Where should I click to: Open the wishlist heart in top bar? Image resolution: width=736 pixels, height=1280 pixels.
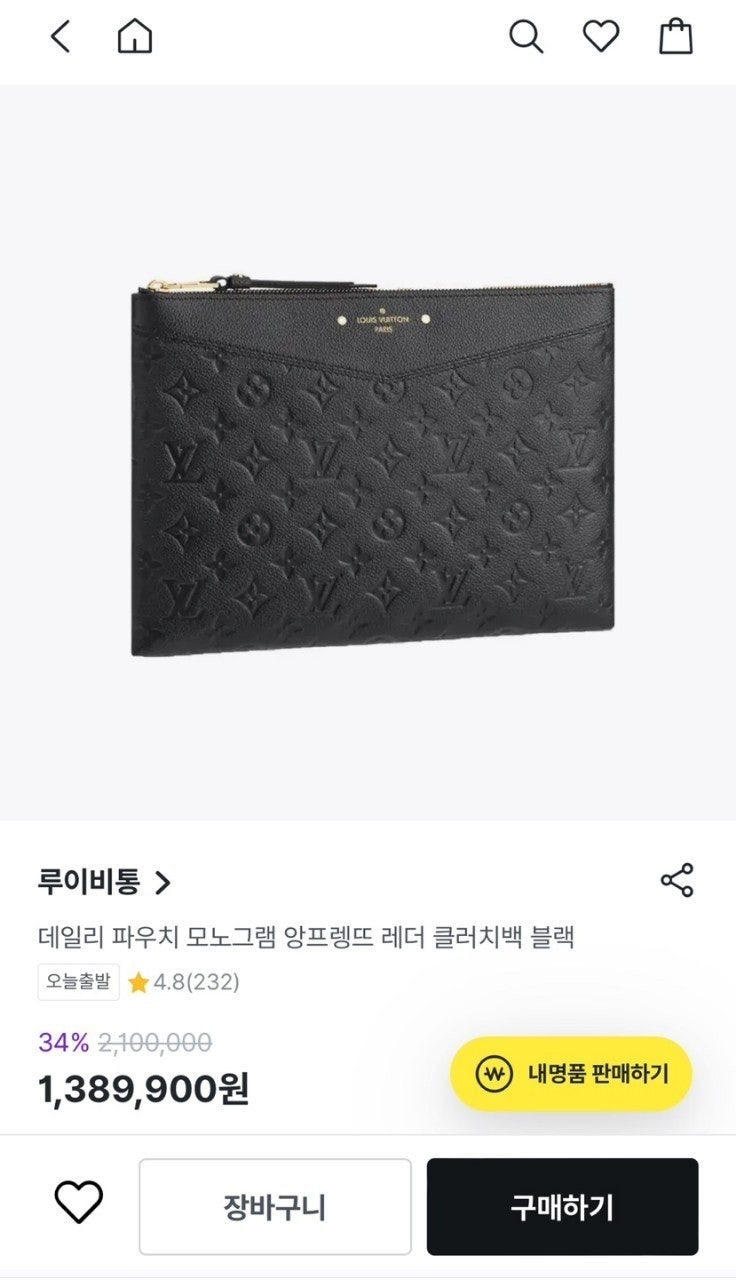click(601, 38)
